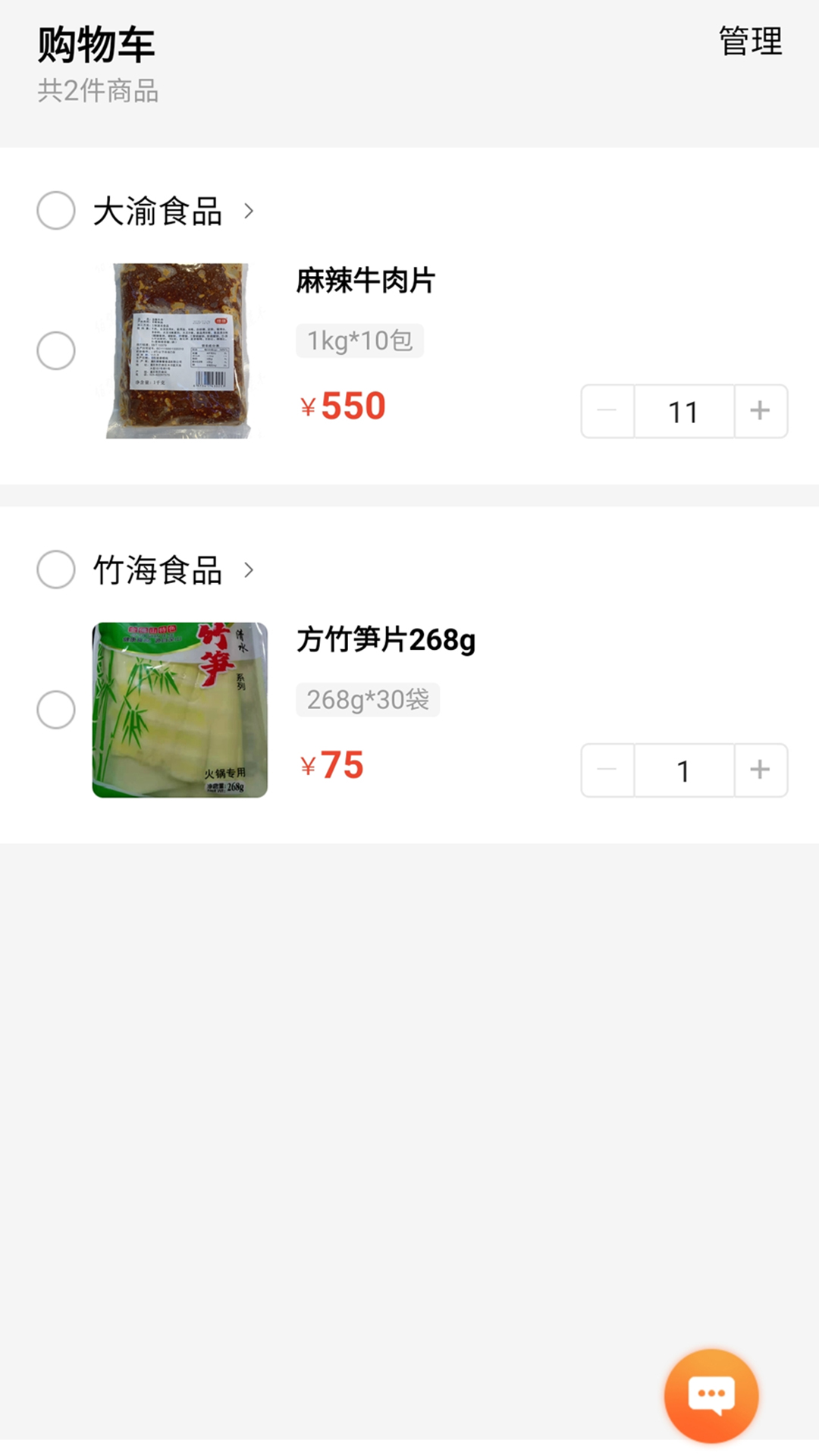Viewport: 819px width, 1456px height.
Task: Select the 方竹笋片268g item checkbox
Action: point(56,710)
